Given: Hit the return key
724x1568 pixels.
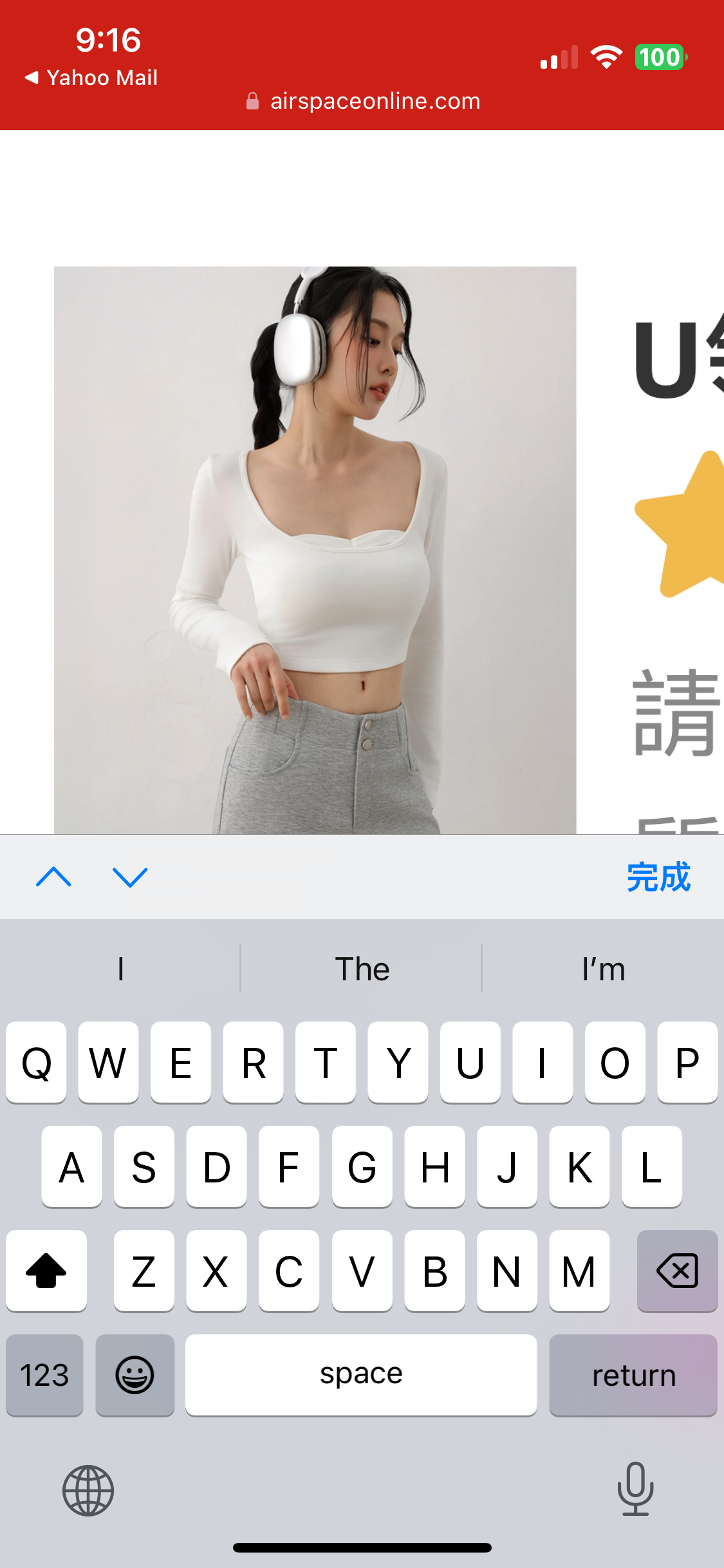Looking at the screenshot, I should pyautogui.click(x=633, y=1376).
